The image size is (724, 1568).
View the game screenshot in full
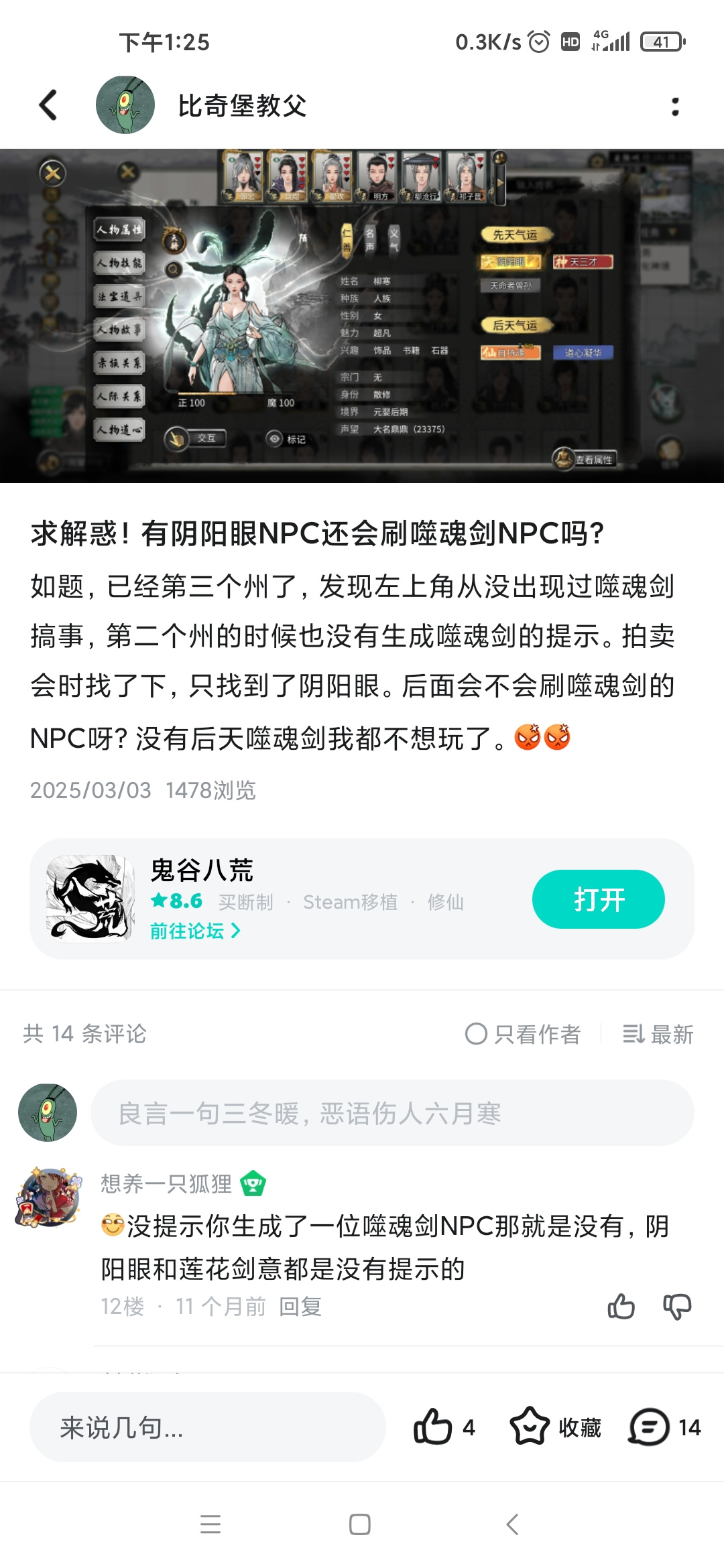pyautogui.click(x=362, y=316)
